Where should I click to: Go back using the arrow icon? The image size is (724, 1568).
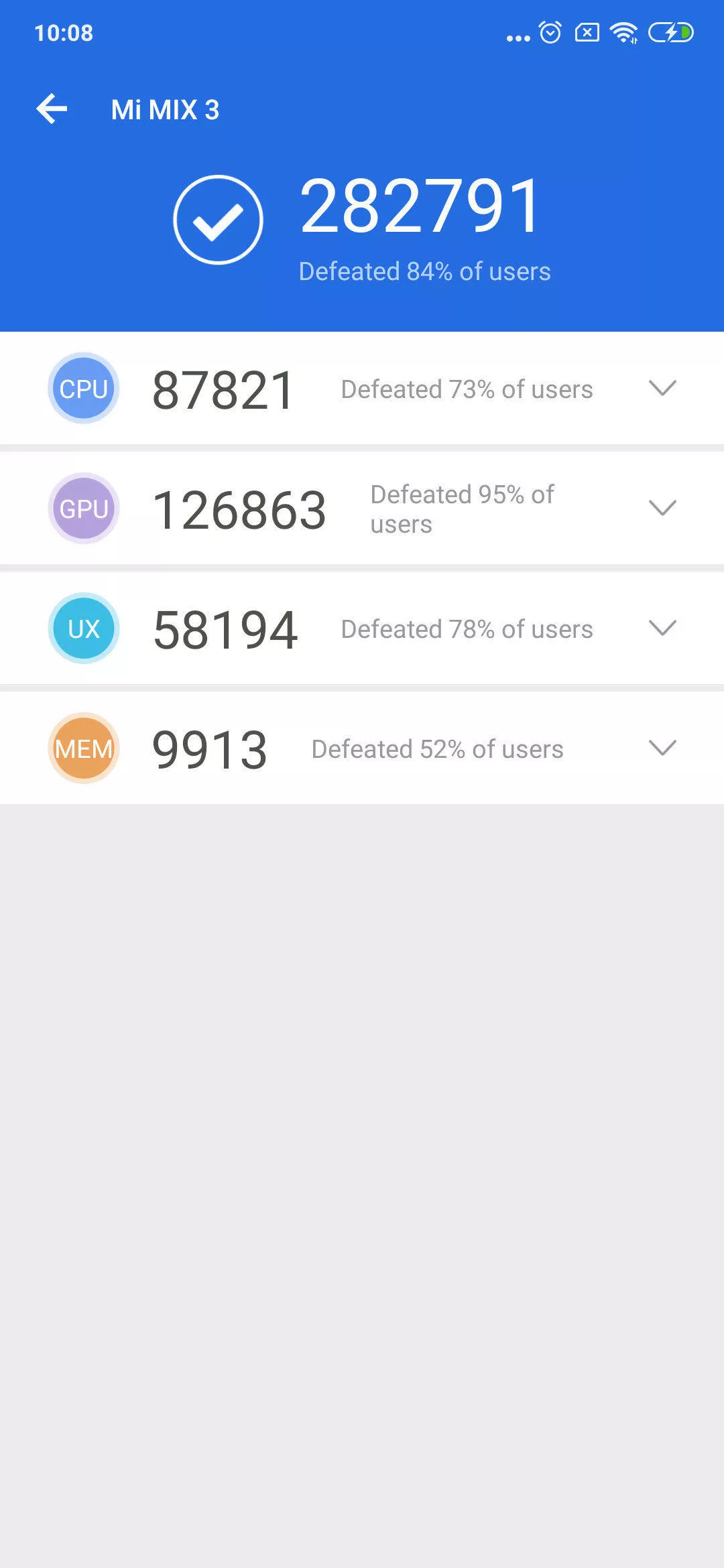[52, 109]
